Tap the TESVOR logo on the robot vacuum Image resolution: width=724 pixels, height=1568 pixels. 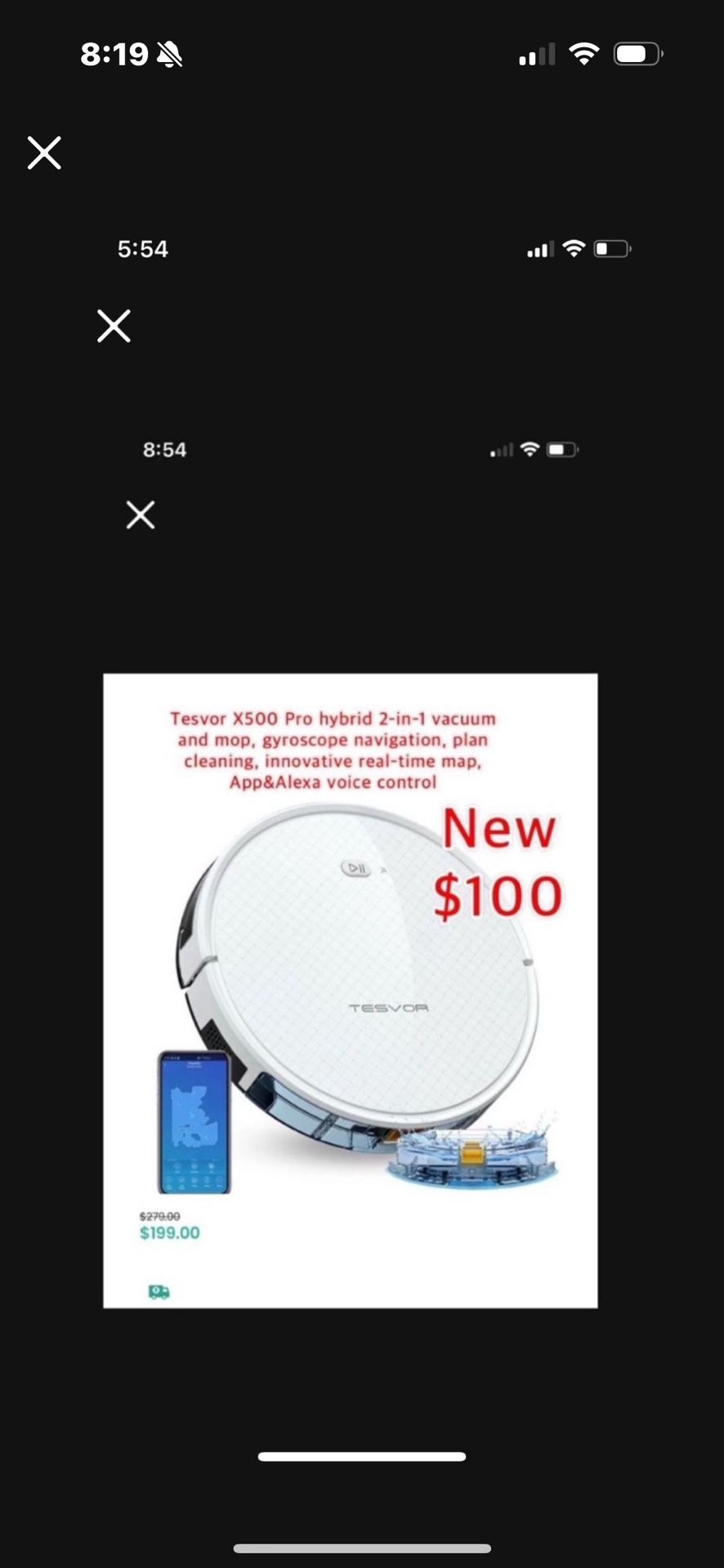(x=391, y=1009)
